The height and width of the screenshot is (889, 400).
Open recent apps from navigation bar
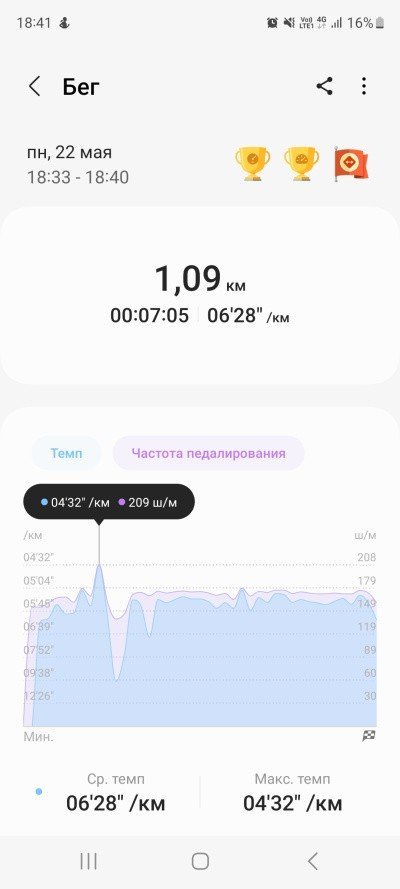[x=88, y=861]
